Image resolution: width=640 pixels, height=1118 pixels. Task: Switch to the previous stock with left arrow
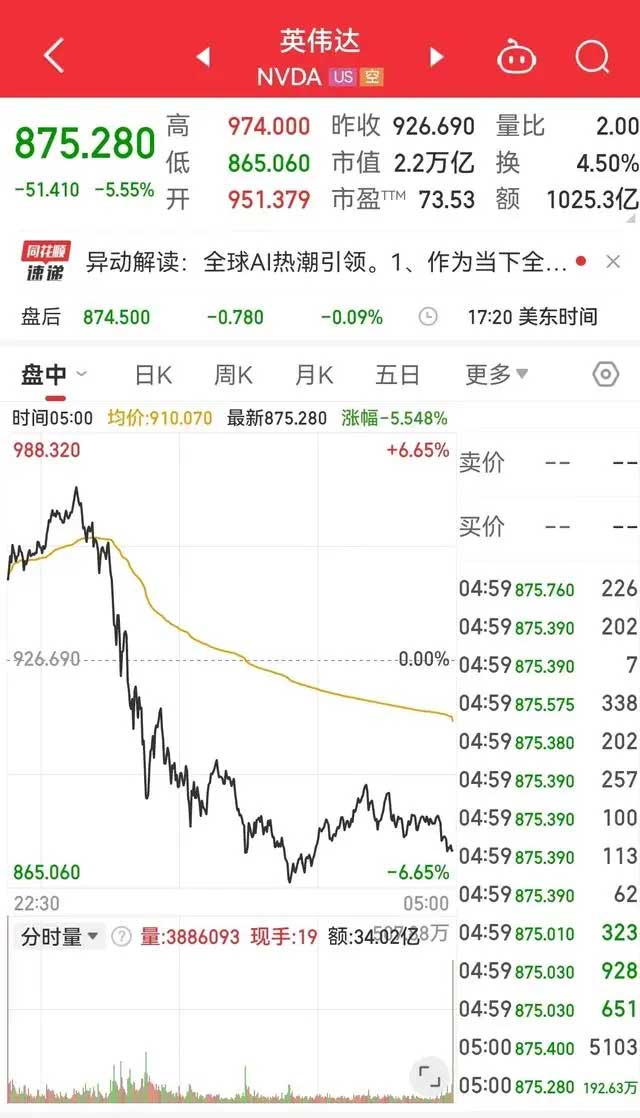point(204,57)
